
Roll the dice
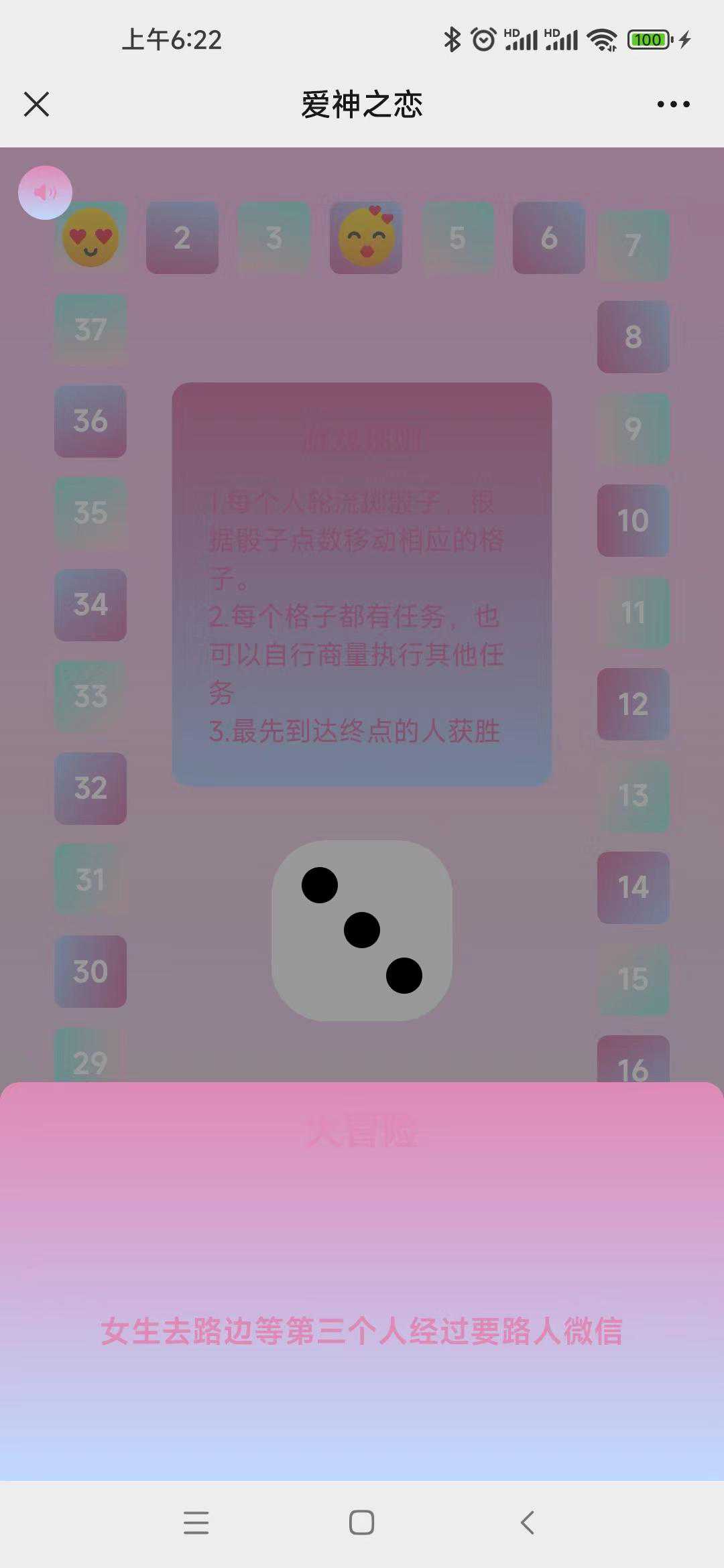pyautogui.click(x=362, y=930)
